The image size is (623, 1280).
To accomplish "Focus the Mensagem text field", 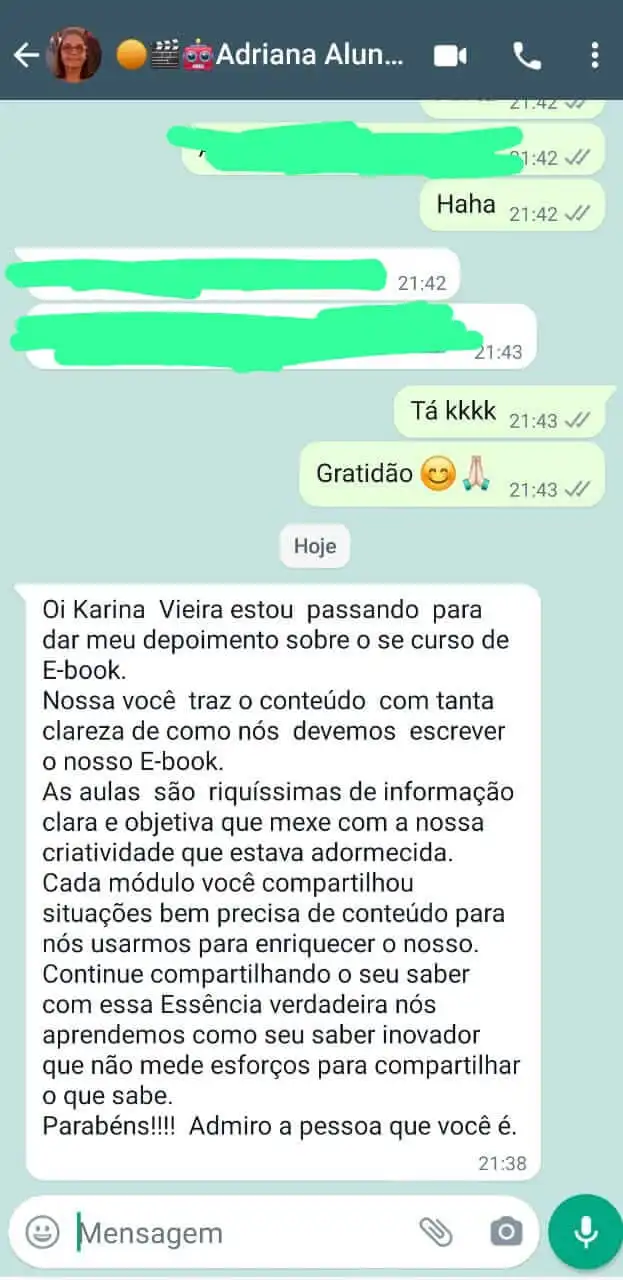I will coord(240,1232).
